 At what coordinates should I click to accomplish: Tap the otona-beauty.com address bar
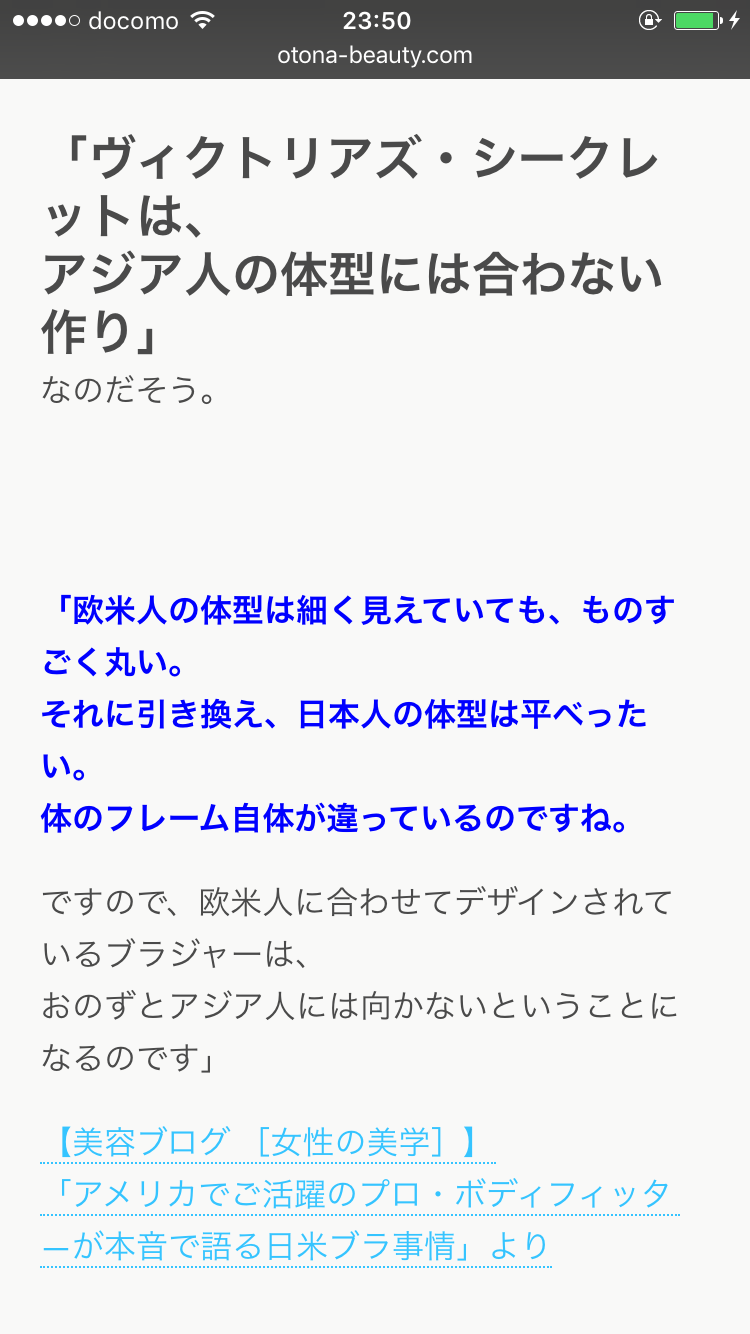tap(375, 56)
